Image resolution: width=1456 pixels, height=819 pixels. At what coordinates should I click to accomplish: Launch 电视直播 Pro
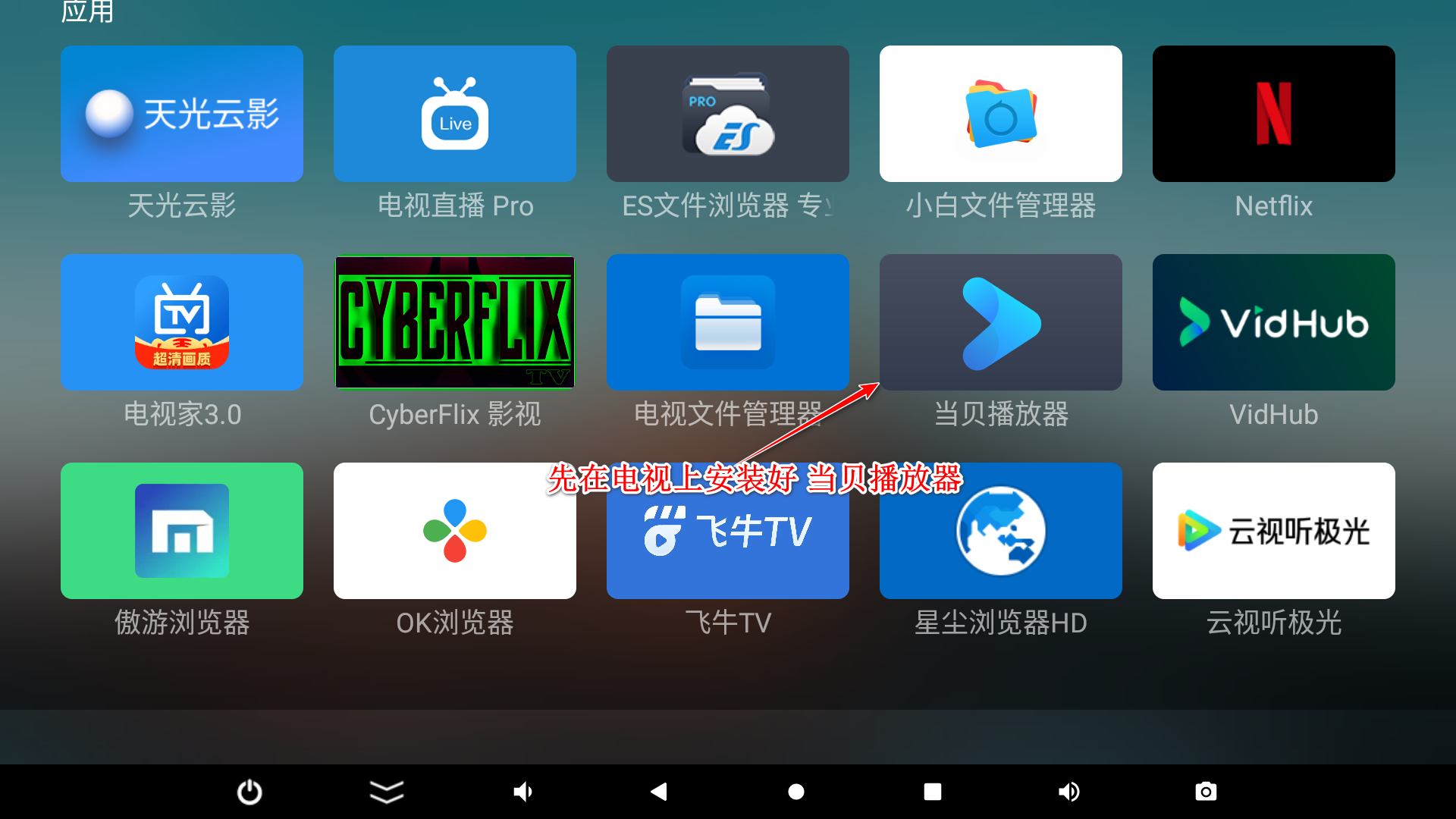455,114
